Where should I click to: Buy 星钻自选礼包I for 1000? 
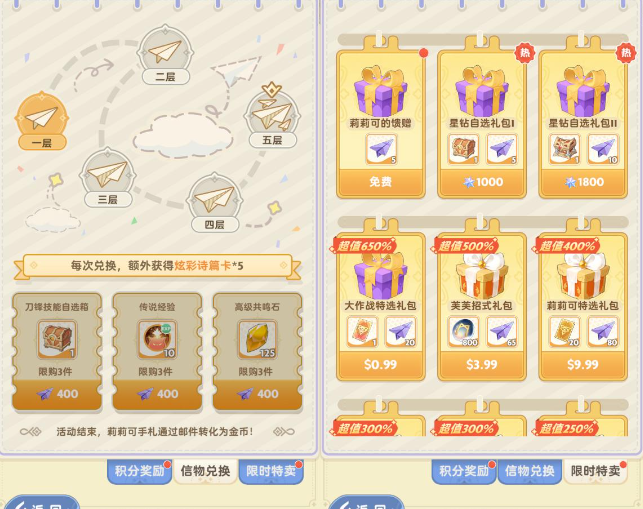[482, 183]
